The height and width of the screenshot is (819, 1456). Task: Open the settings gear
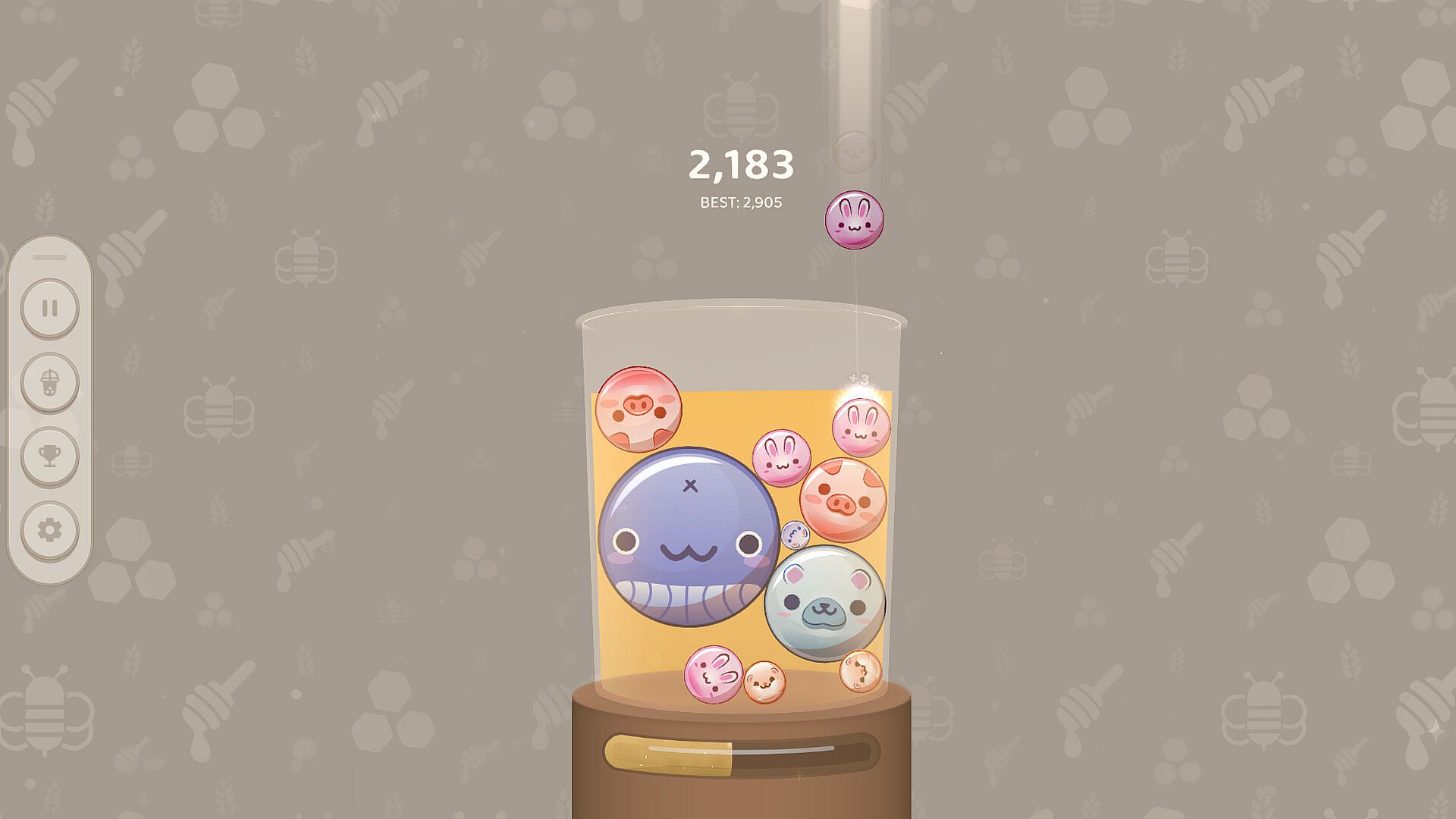point(49,530)
